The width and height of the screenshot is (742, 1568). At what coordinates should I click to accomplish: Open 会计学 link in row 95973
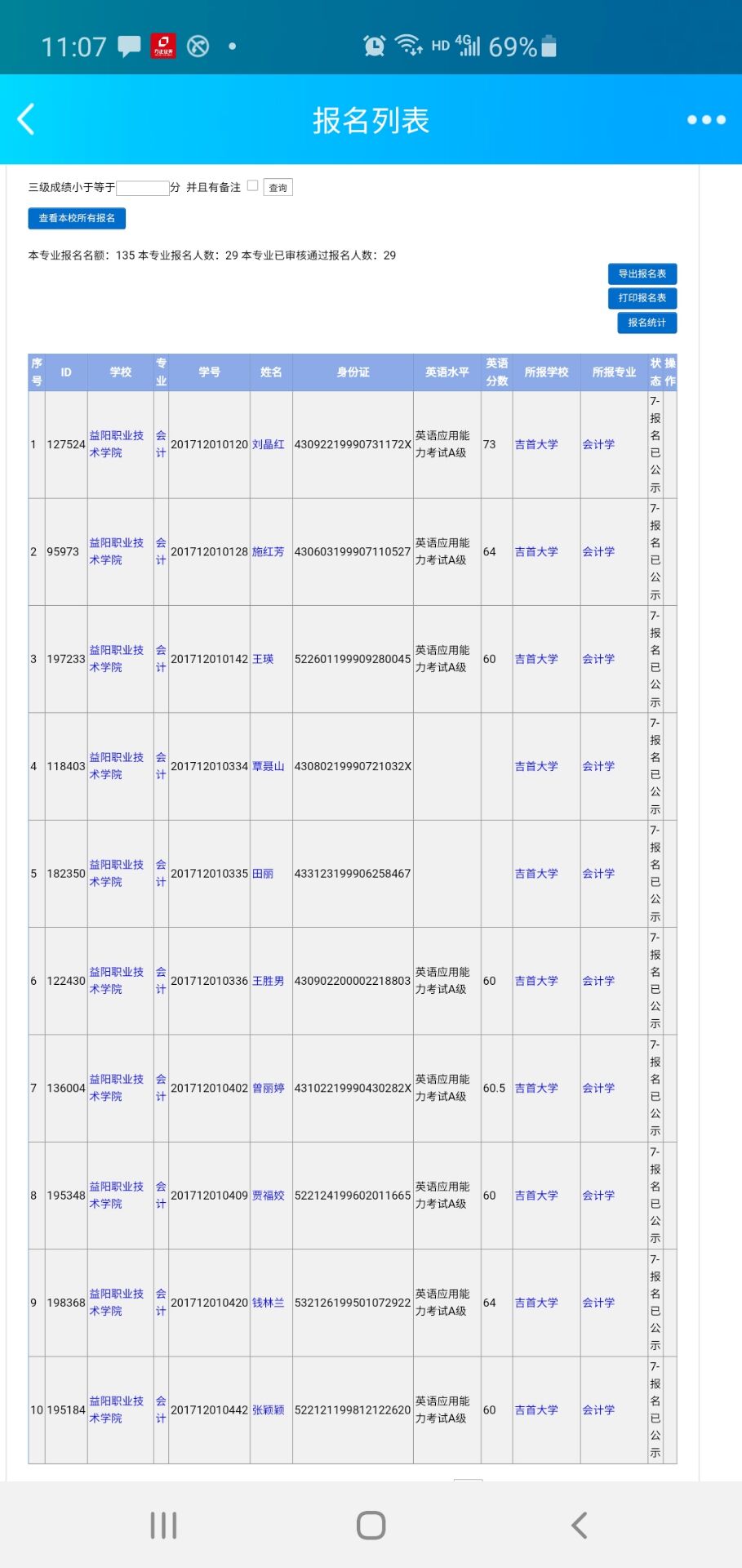coord(598,552)
